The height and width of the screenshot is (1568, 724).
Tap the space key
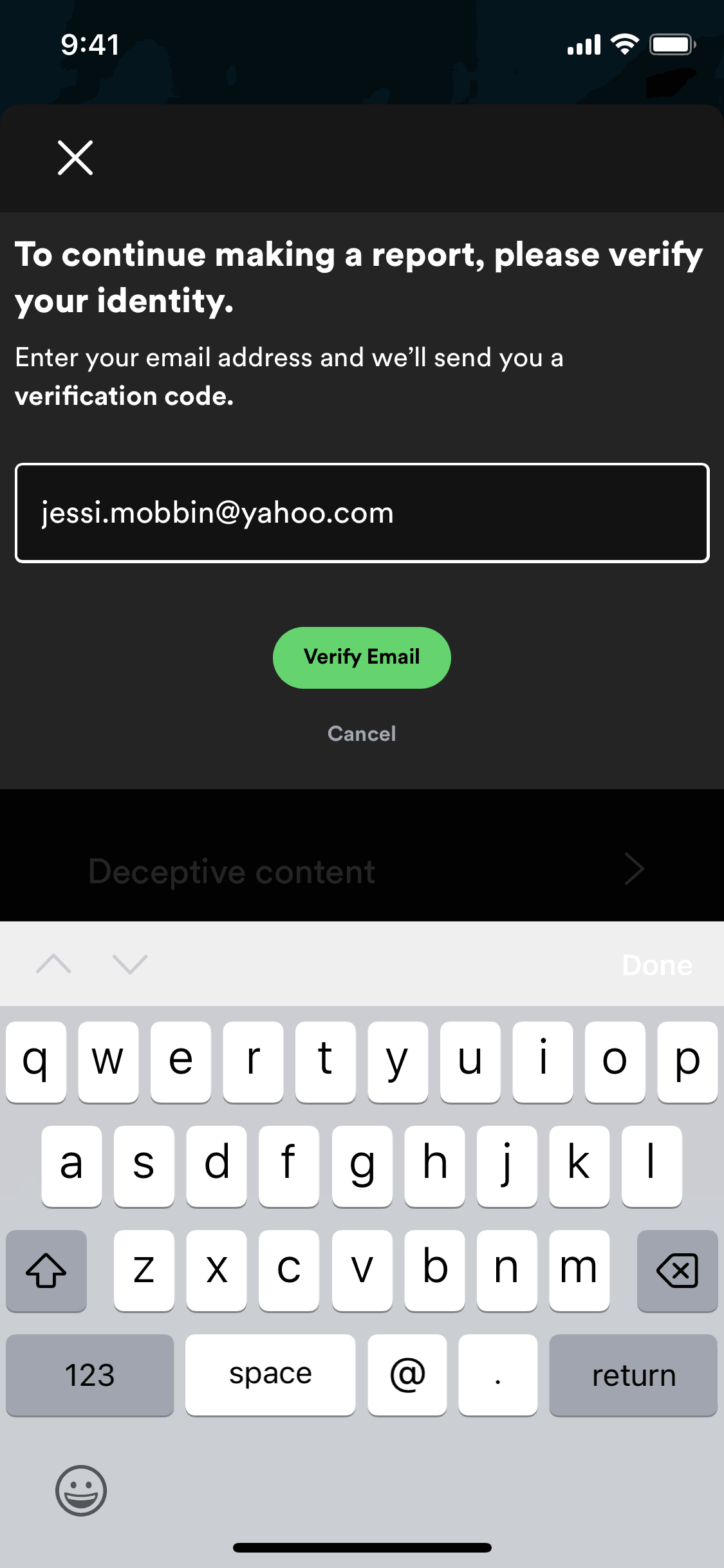270,1375
